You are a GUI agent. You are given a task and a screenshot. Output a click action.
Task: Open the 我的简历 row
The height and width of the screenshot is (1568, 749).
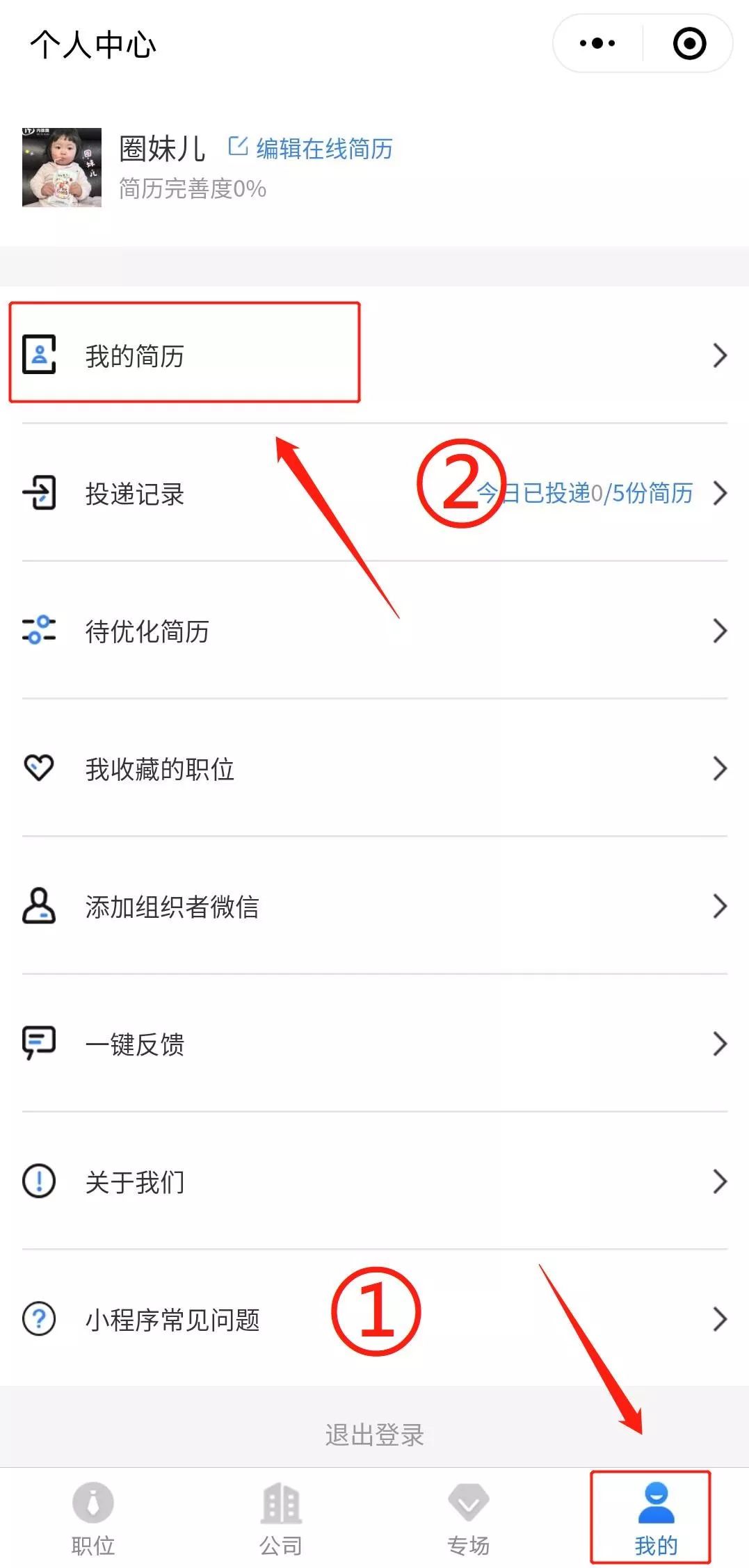(x=374, y=355)
